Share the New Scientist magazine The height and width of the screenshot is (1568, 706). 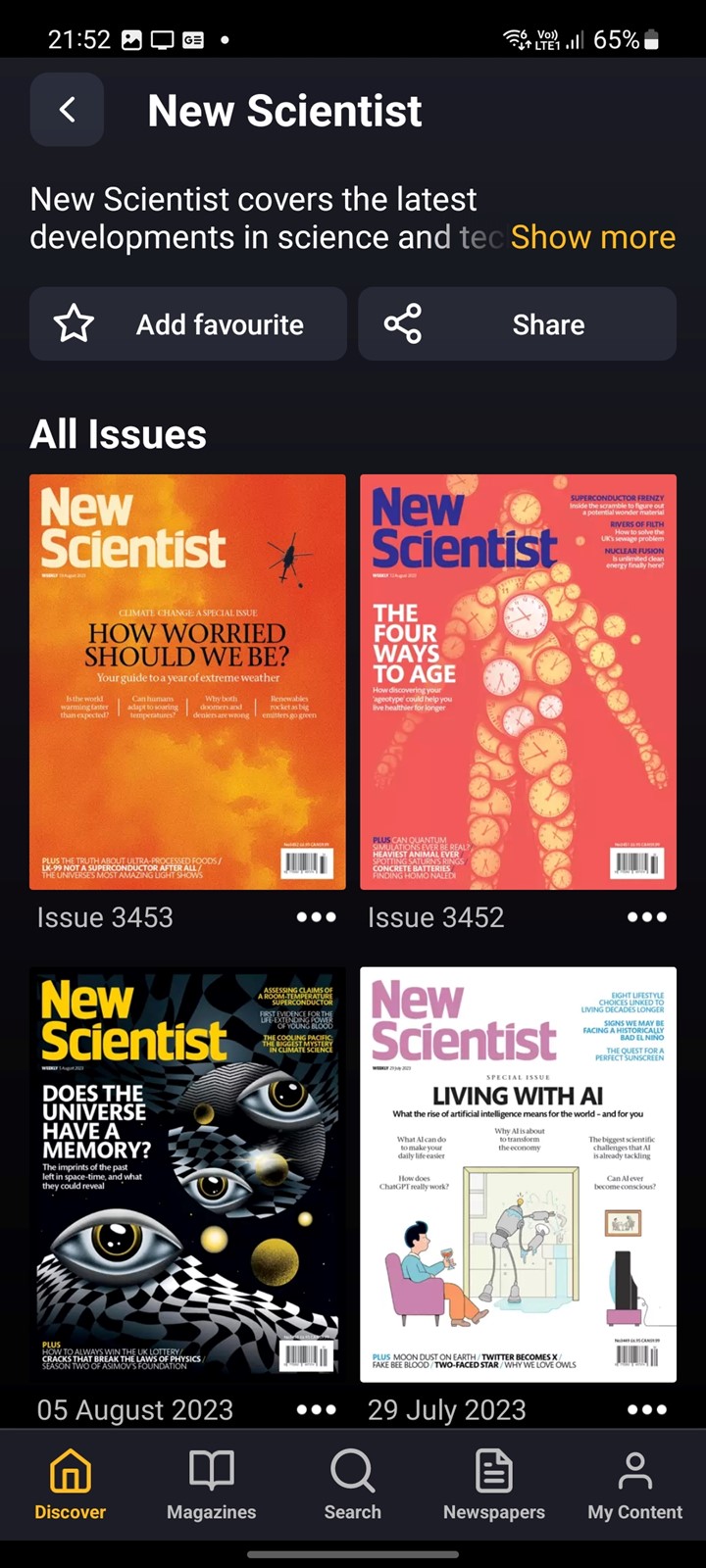(x=517, y=324)
